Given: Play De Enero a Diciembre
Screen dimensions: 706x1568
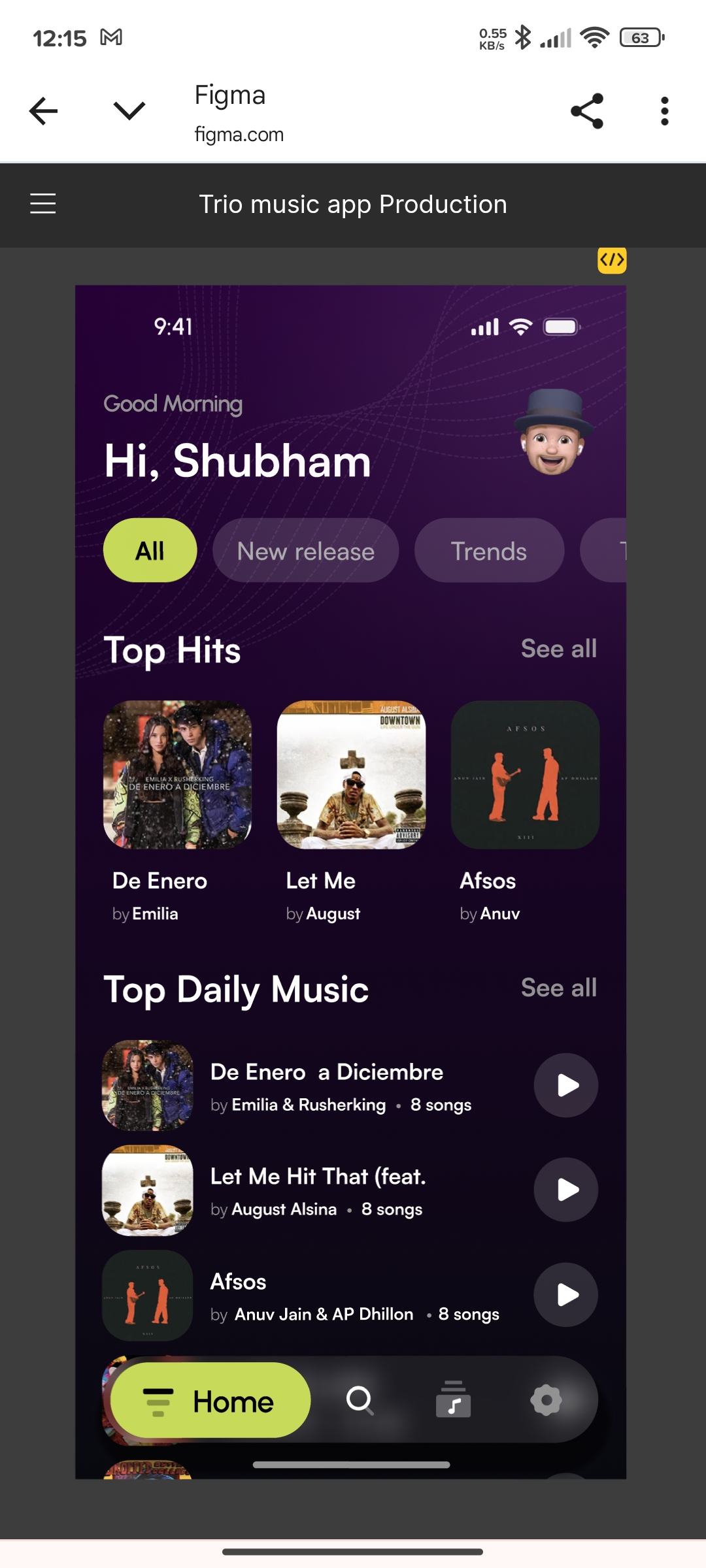Looking at the screenshot, I should click(566, 1085).
